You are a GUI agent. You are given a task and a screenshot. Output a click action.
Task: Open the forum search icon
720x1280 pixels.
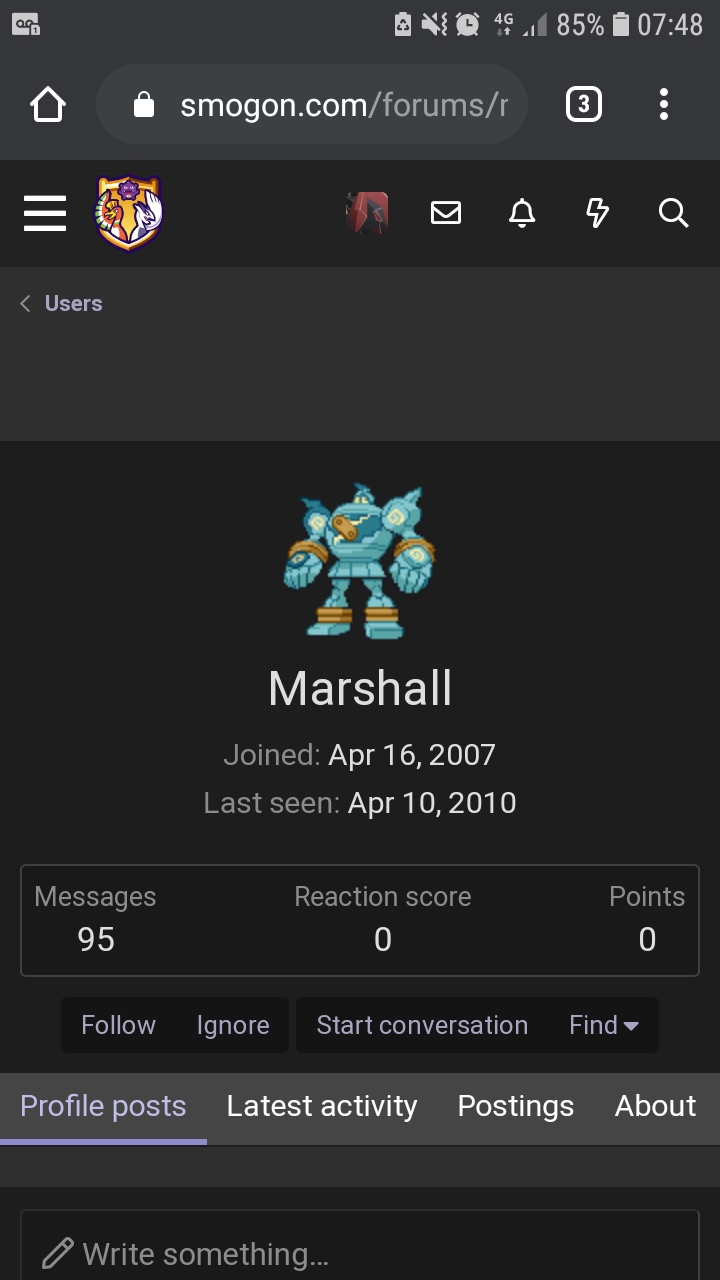click(x=673, y=213)
